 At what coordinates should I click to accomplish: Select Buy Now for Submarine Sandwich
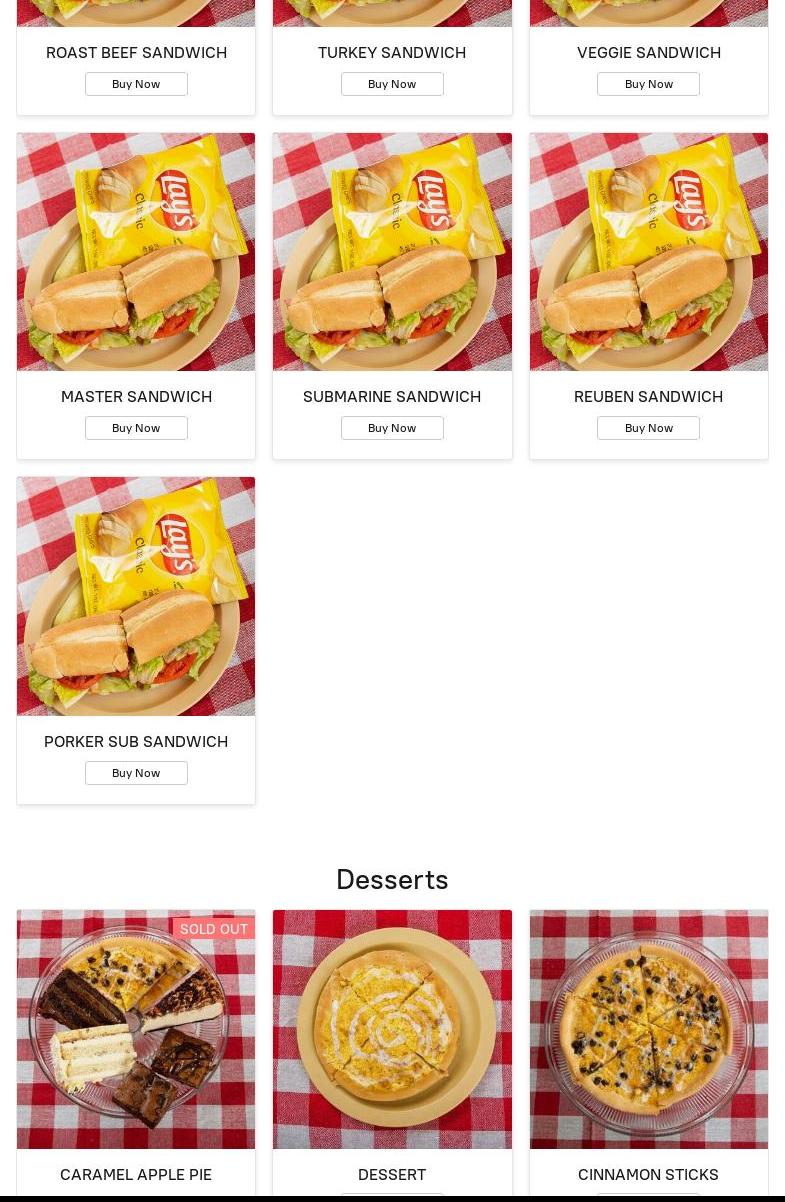pos(392,428)
